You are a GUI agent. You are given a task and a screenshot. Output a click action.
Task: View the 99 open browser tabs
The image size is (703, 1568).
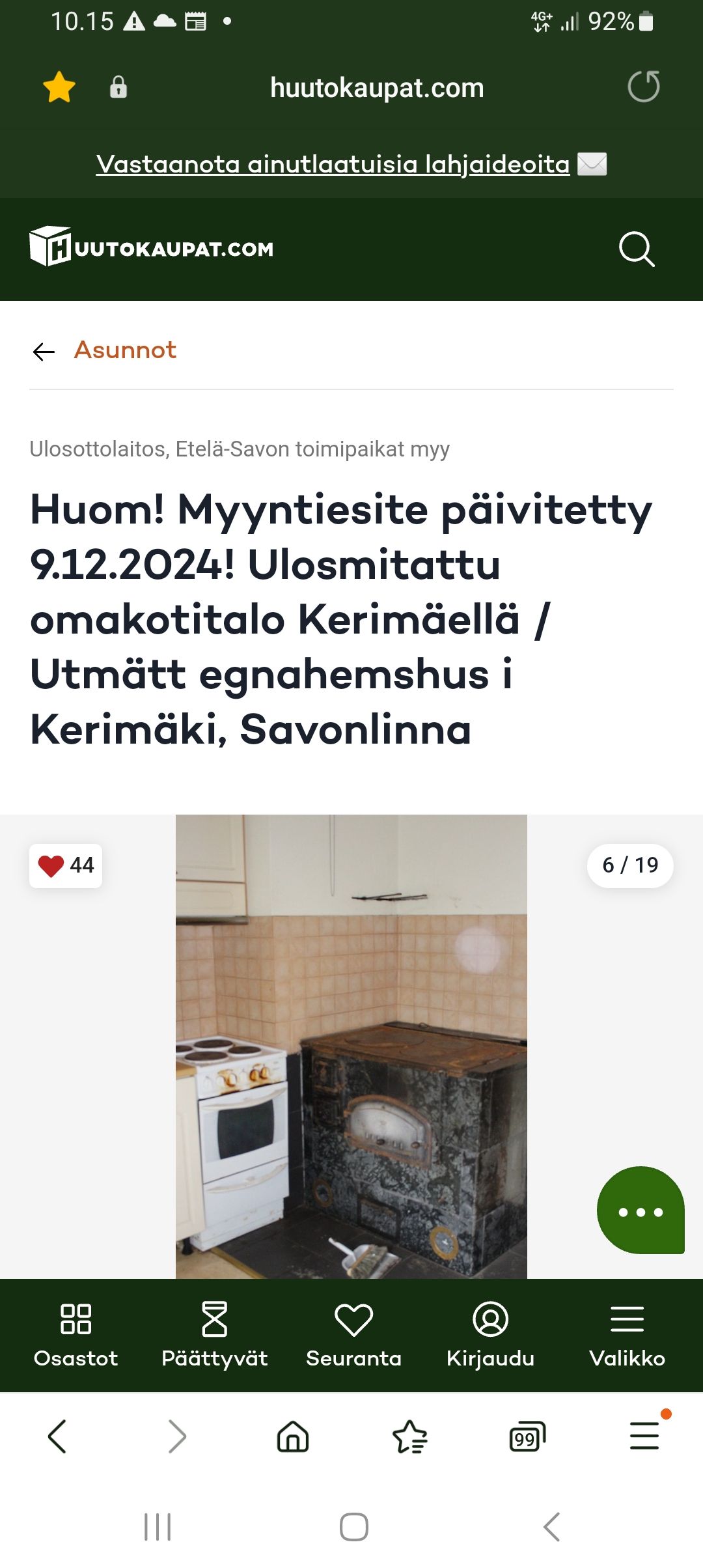(527, 1436)
